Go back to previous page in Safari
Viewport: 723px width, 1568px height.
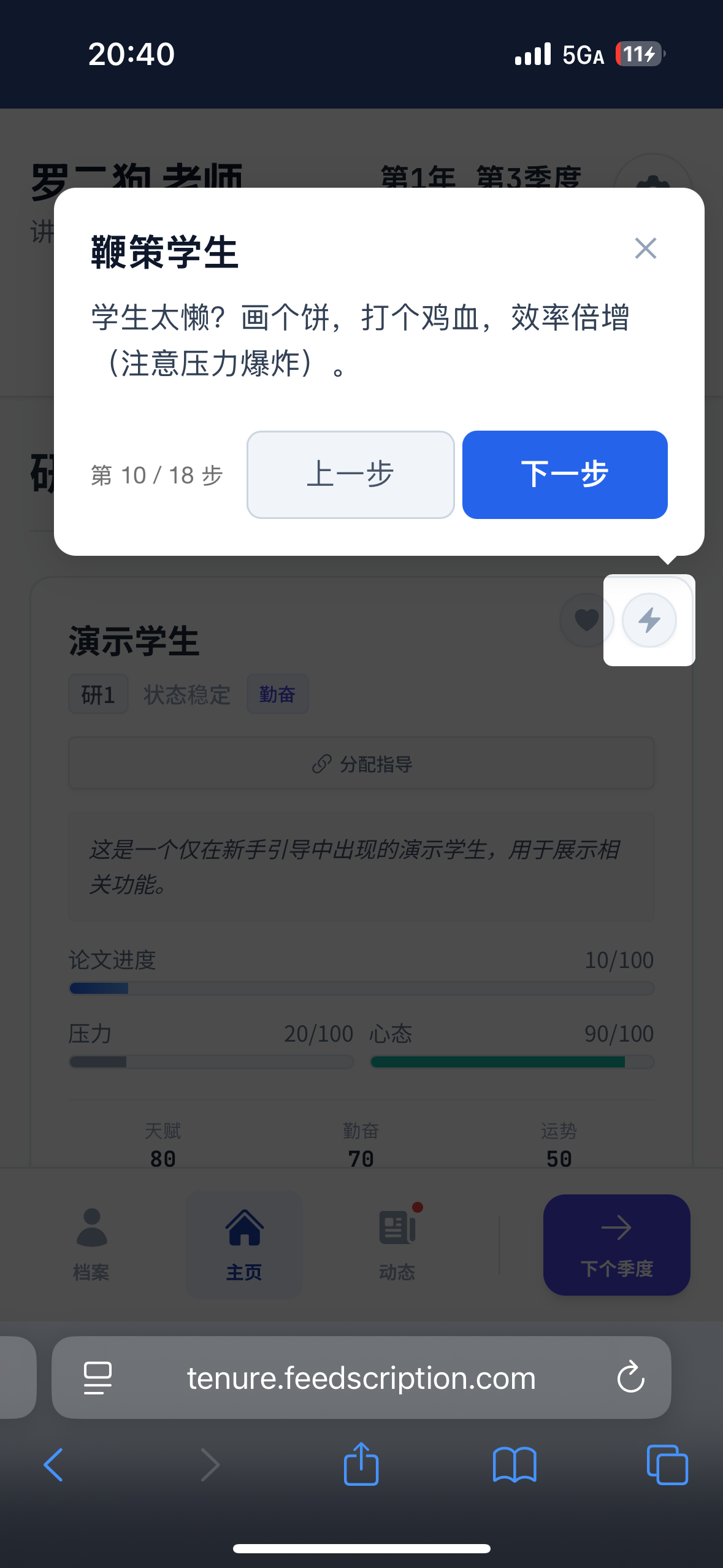click(x=54, y=1465)
